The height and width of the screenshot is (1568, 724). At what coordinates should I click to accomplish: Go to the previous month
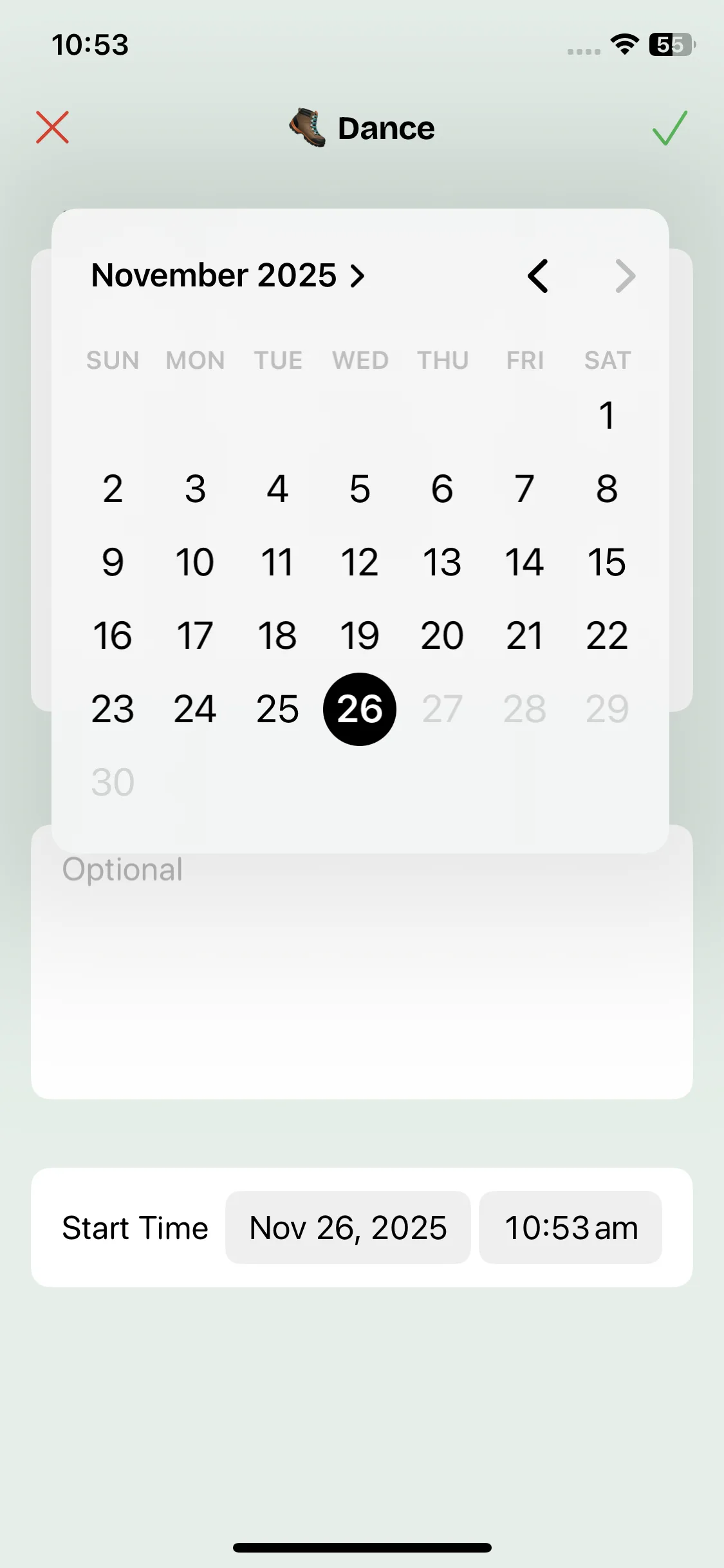538,276
